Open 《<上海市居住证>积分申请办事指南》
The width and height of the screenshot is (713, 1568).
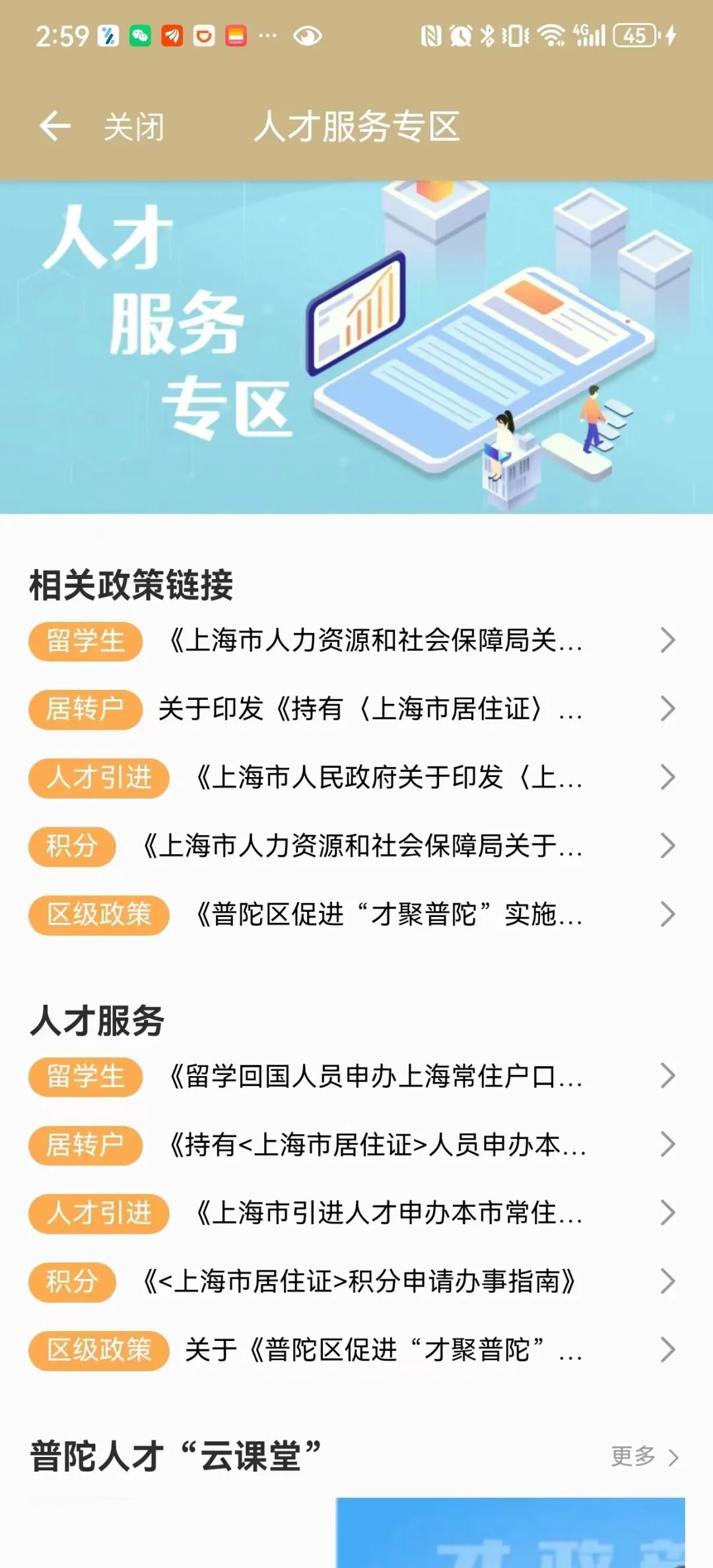click(360, 1281)
